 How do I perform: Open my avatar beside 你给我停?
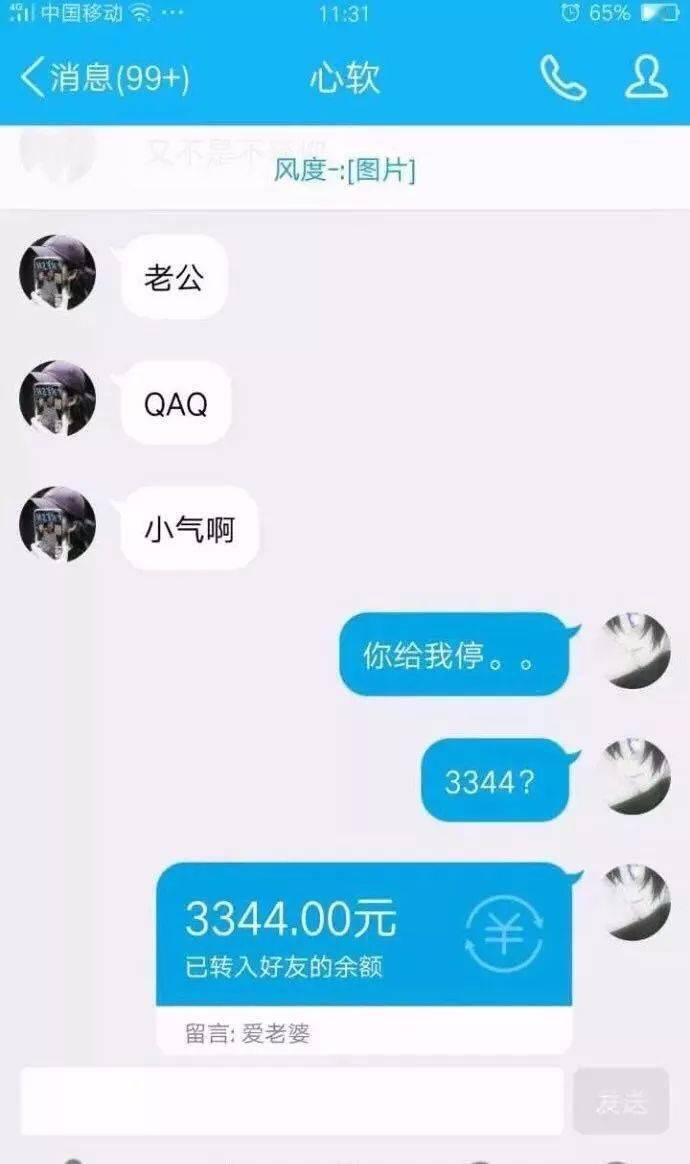click(x=634, y=651)
